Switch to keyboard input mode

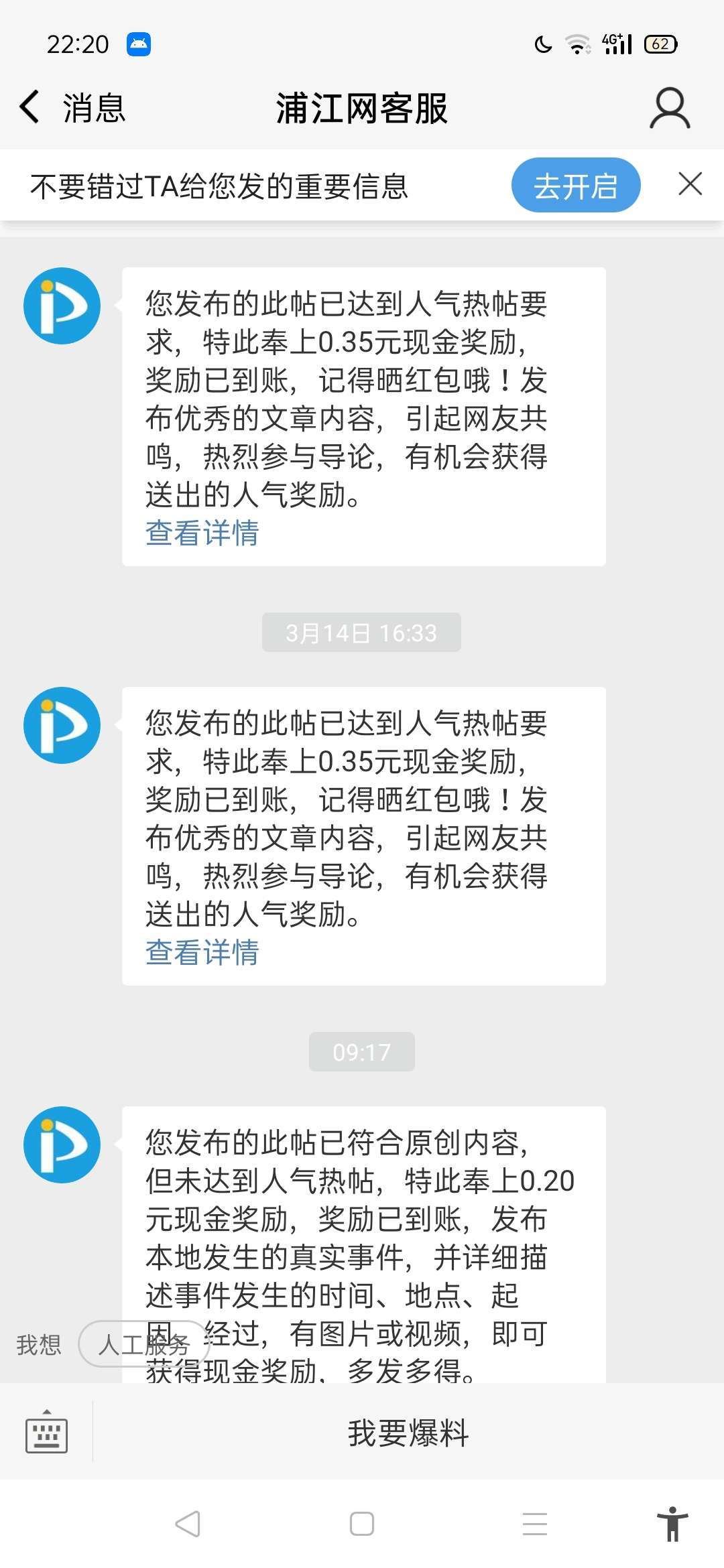[46, 1432]
